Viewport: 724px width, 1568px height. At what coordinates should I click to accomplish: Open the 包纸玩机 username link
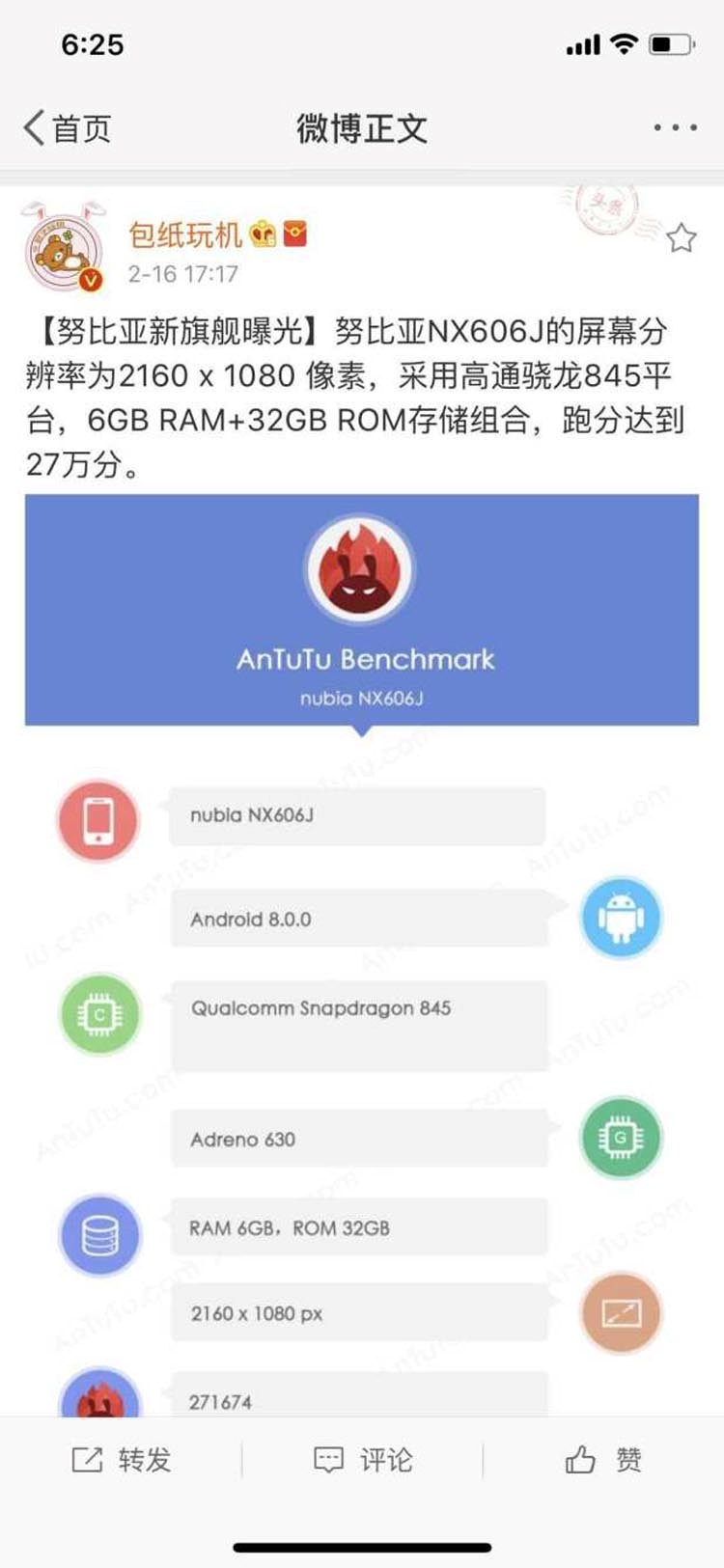[x=184, y=234]
